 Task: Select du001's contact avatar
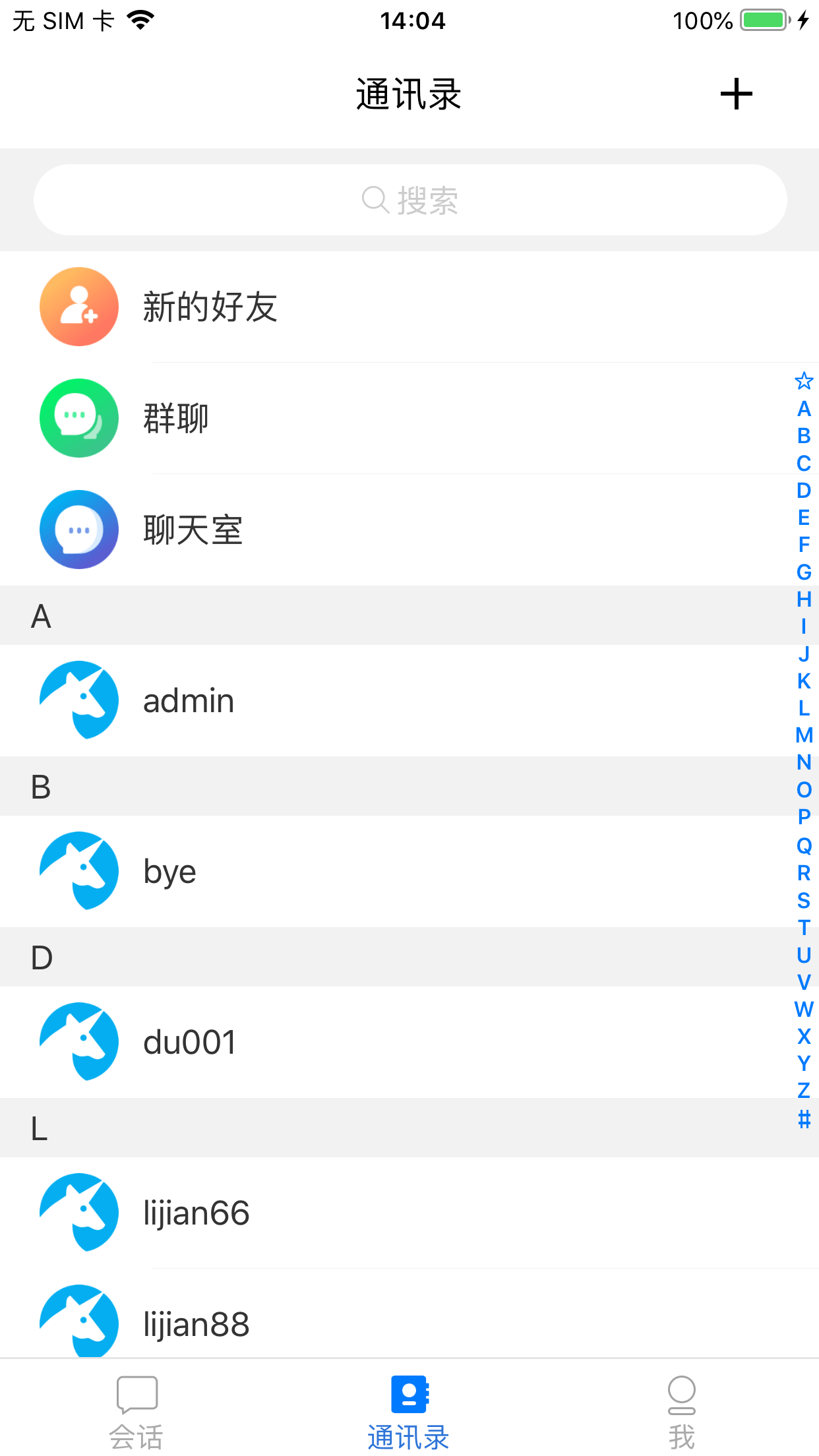pos(78,1043)
